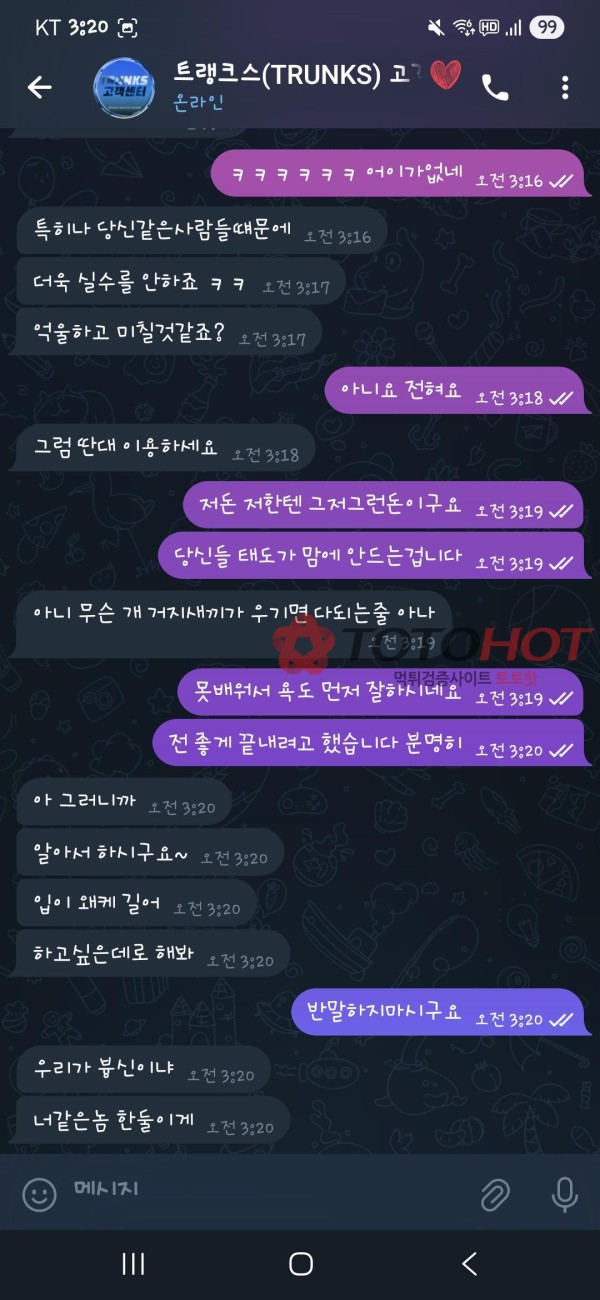This screenshot has height=1300, width=600.
Task: Attach a file with the paperclip
Action: pyautogui.click(x=495, y=1193)
